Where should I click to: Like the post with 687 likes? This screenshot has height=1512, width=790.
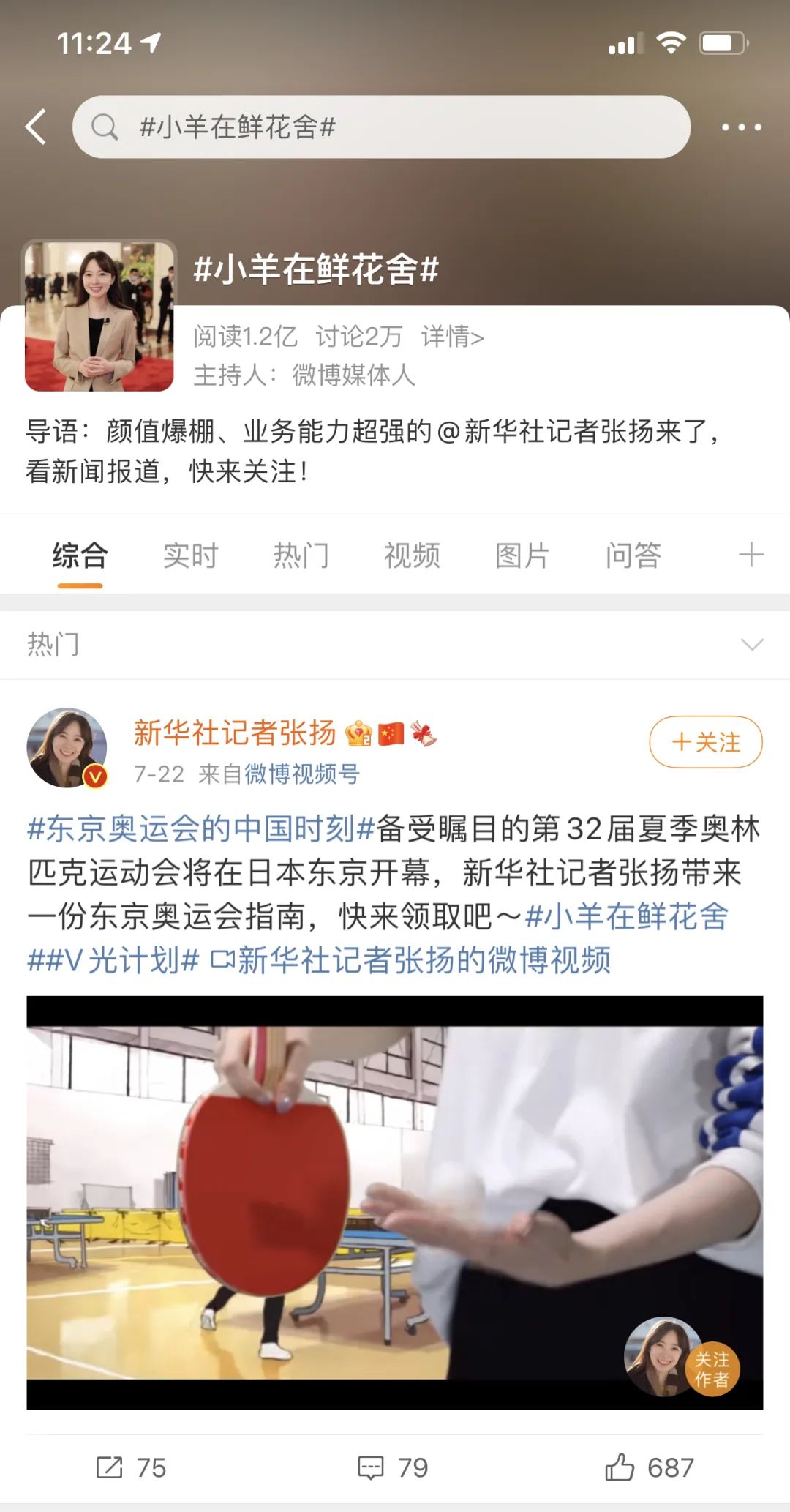pyautogui.click(x=649, y=1467)
